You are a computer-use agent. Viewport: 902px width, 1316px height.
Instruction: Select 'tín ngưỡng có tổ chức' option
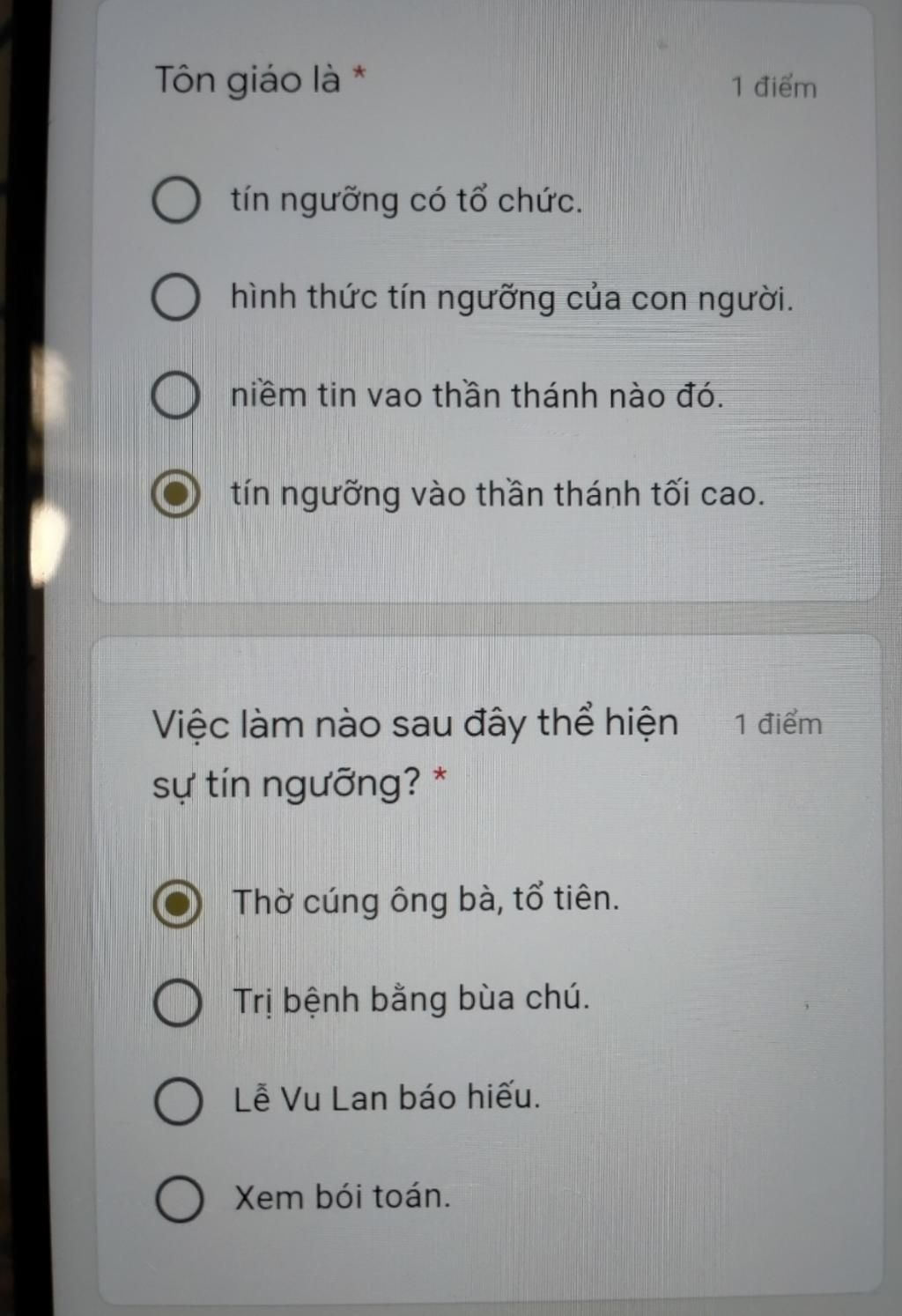tap(176, 200)
